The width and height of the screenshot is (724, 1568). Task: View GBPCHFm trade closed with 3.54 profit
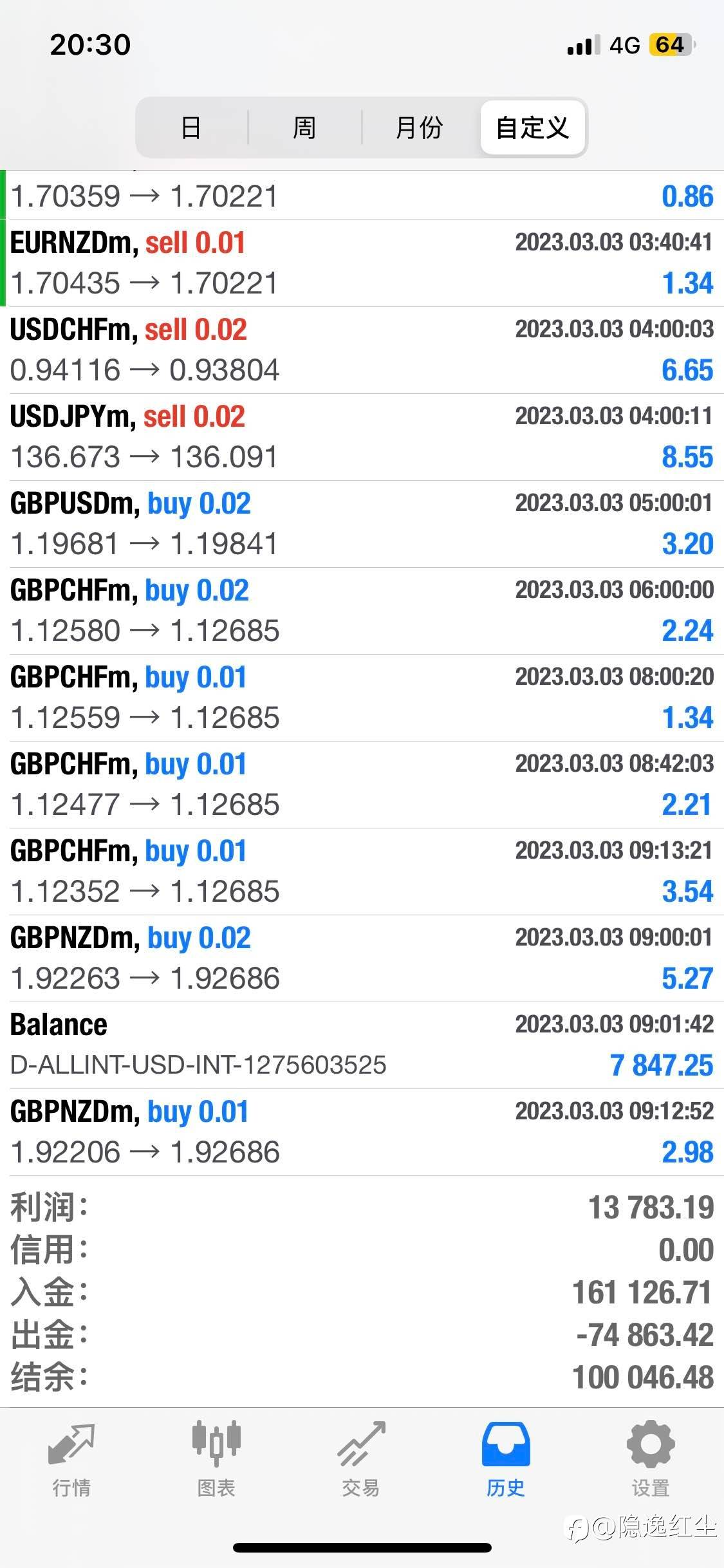click(362, 872)
